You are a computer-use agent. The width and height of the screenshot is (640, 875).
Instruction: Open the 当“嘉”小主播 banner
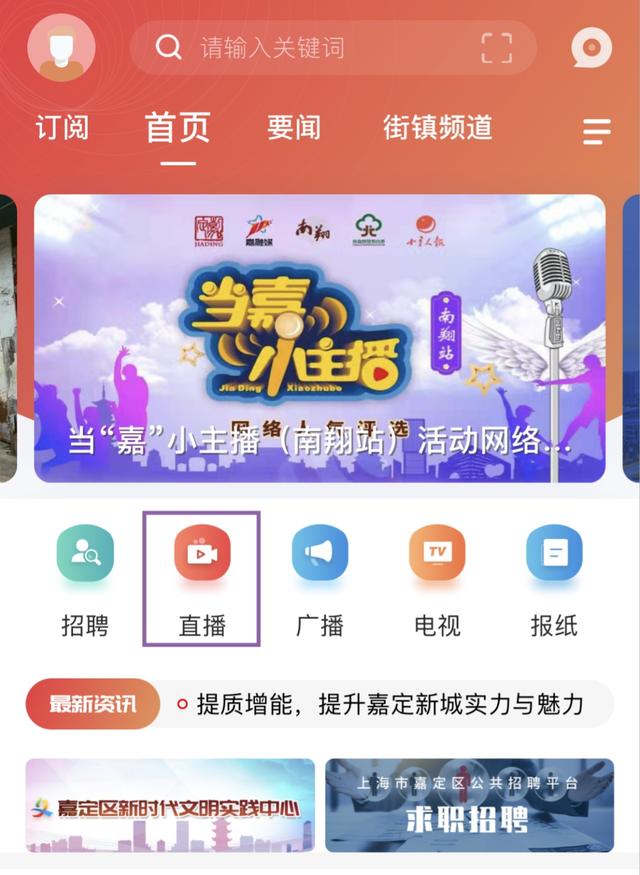(x=320, y=338)
